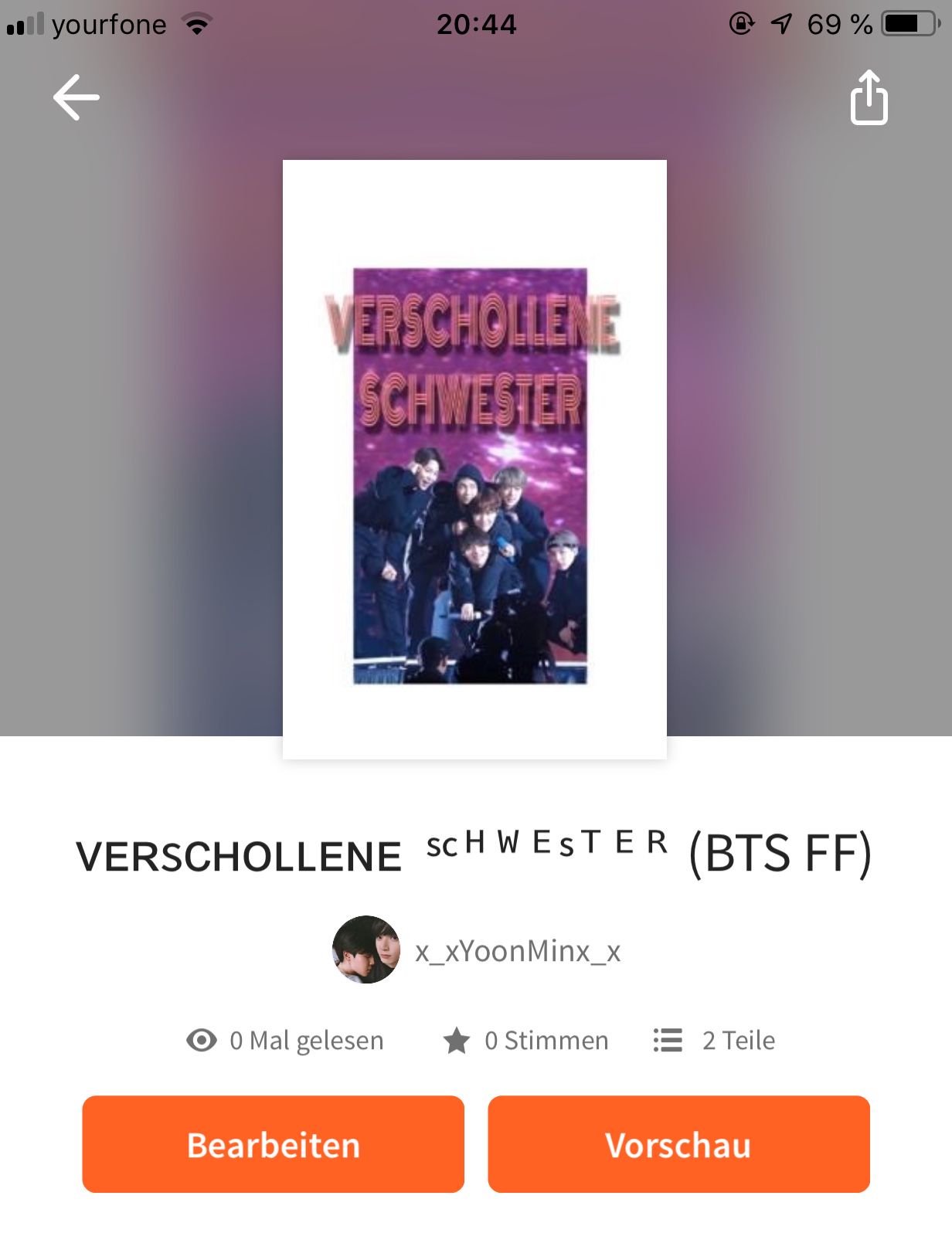This screenshot has height=1250, width=952.
Task: Tap the Bearbeiten button
Action: pos(273,1144)
